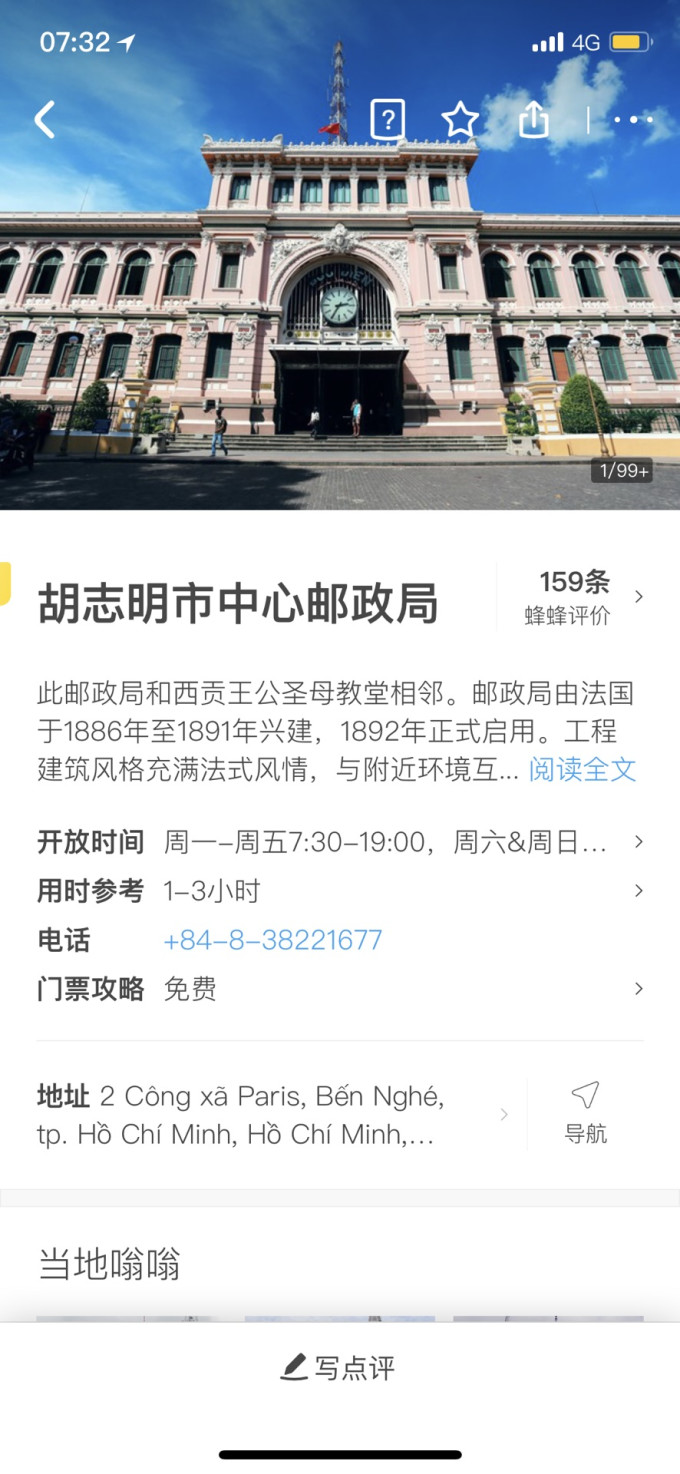Open the question mark help icon
The image size is (680, 1474).
tap(387, 120)
